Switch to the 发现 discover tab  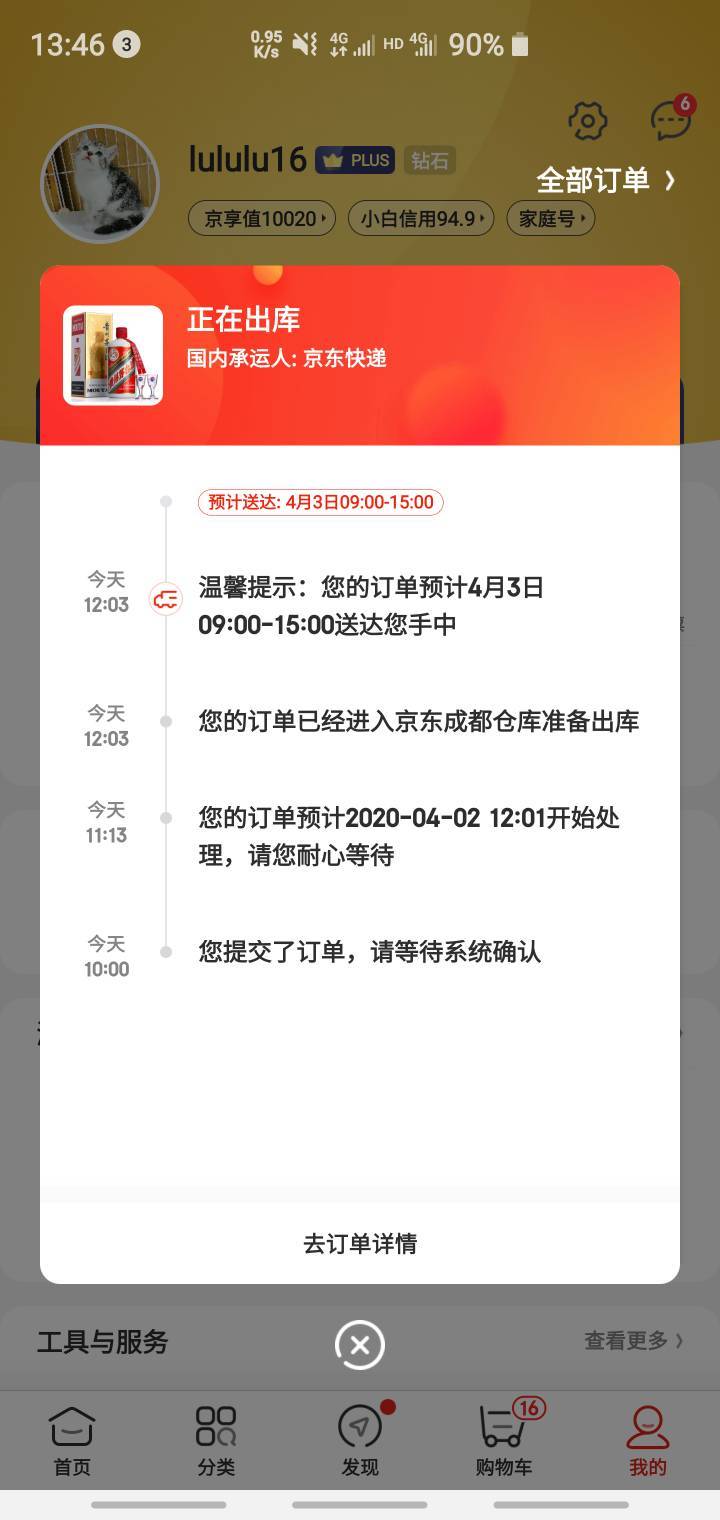(360, 1441)
